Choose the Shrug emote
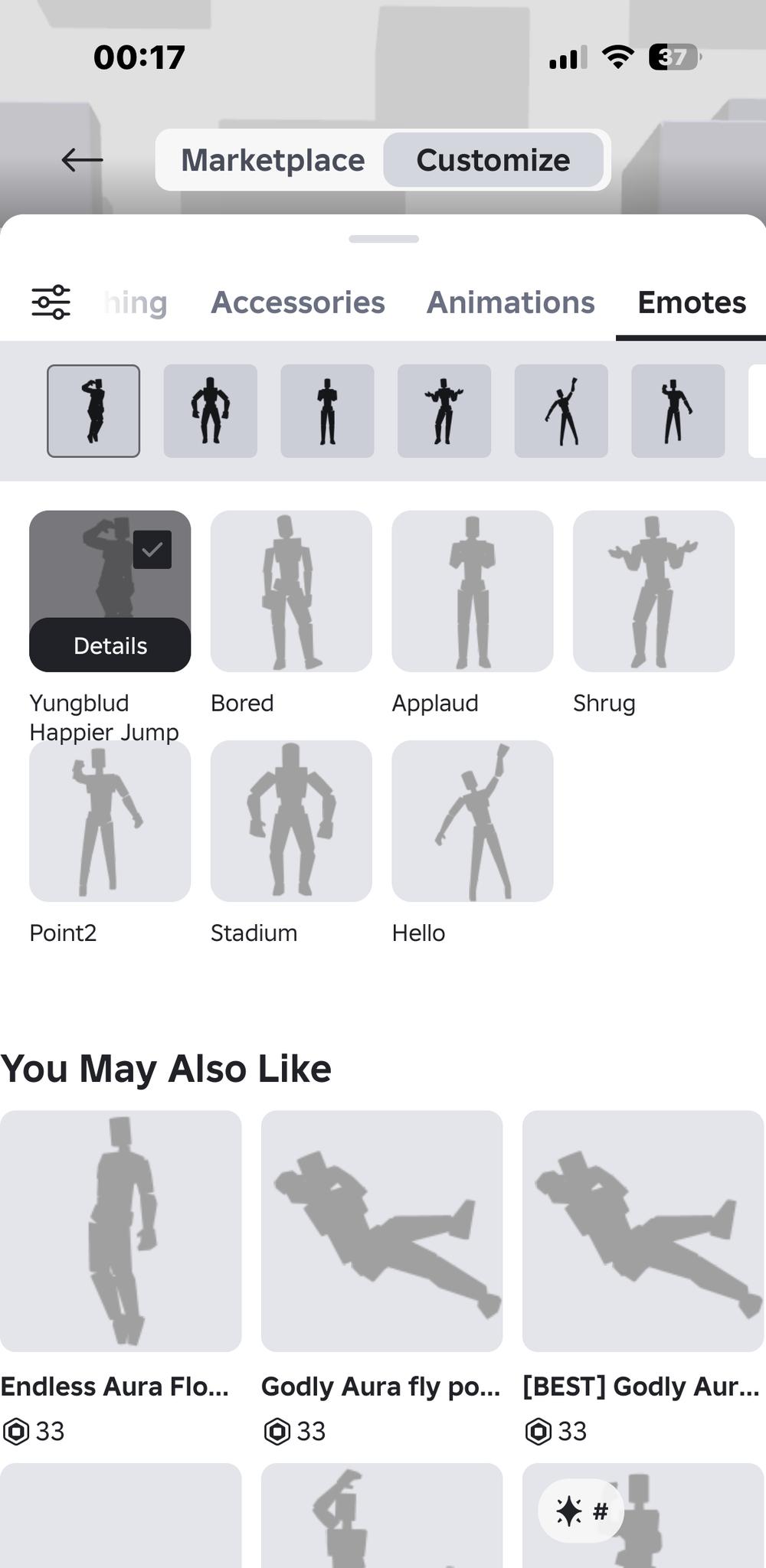The image size is (766, 1568). pos(653,592)
